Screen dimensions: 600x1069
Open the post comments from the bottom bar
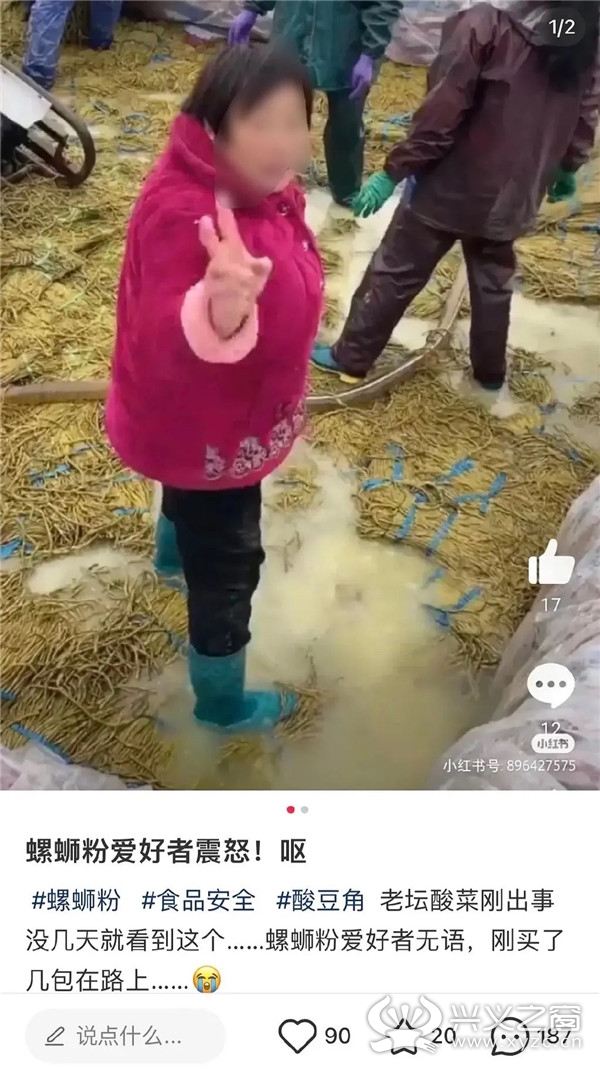tap(510, 1036)
